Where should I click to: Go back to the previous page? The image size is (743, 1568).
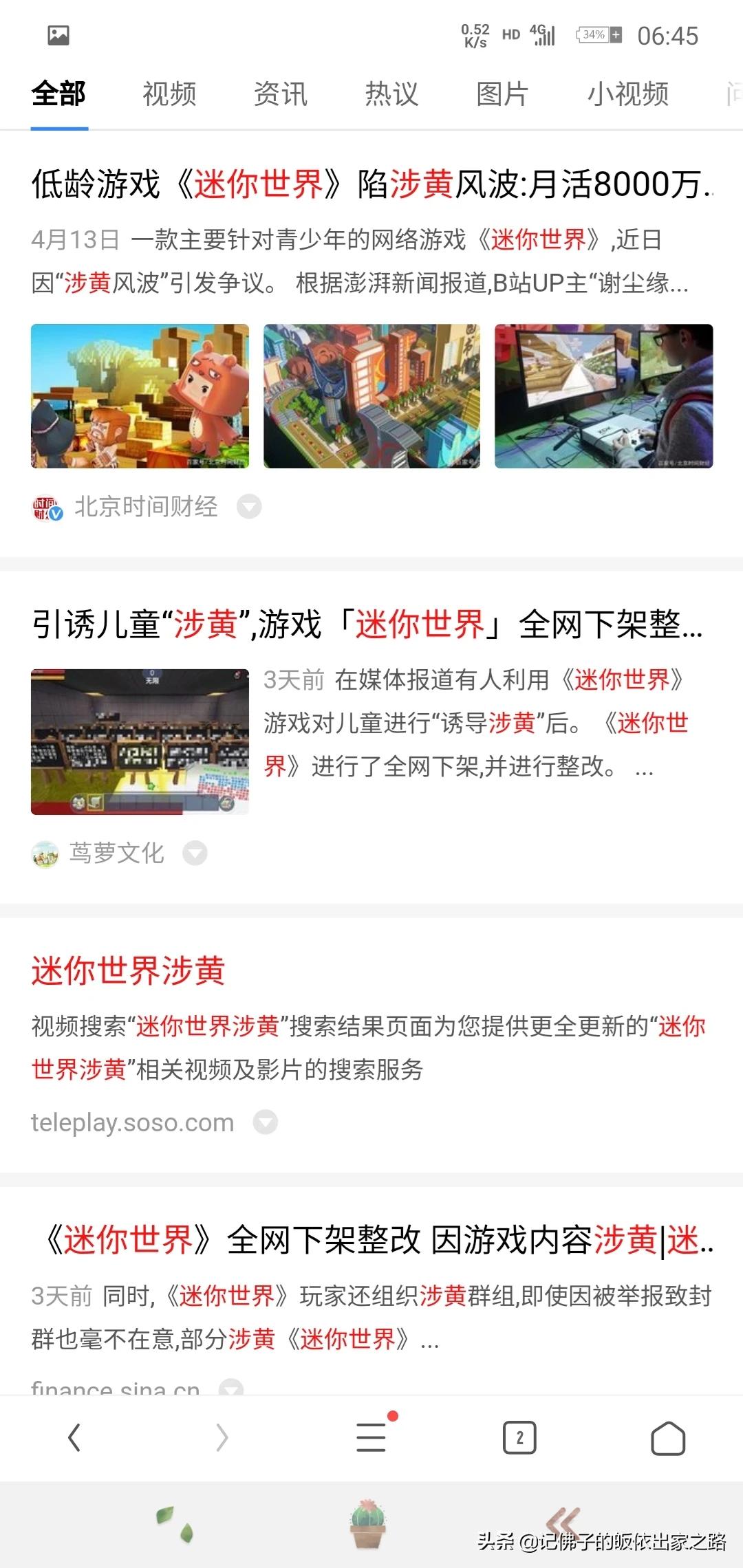pos(74,1437)
